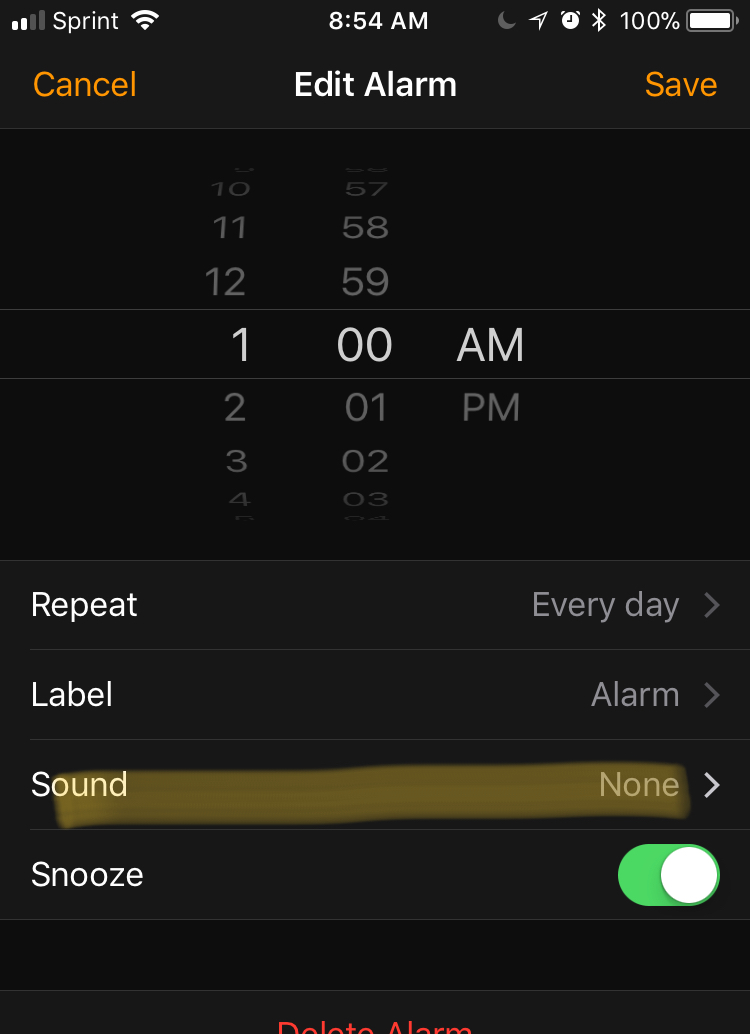Select hour 2 in the picker
This screenshot has width=750, height=1034.
point(235,408)
